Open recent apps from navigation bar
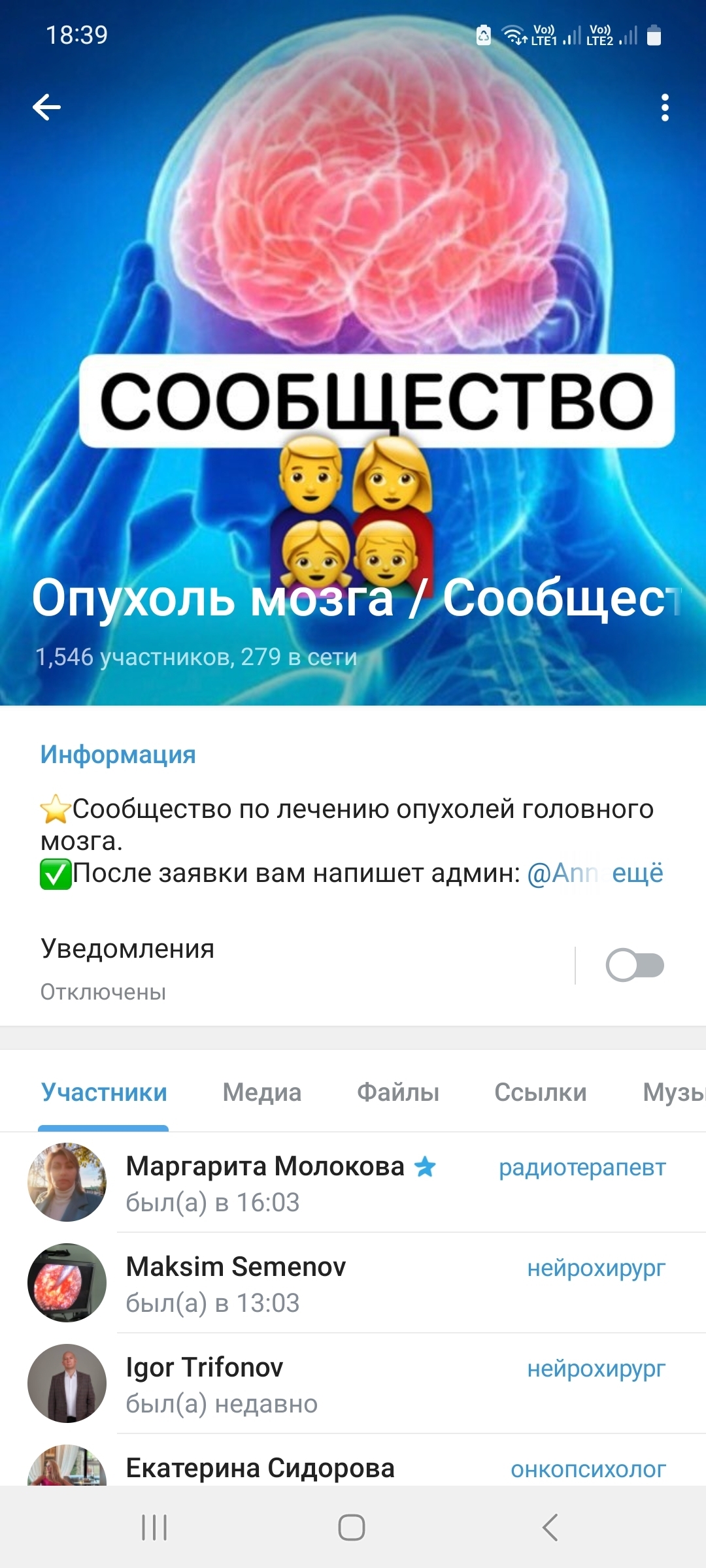The width and height of the screenshot is (706, 1568). point(155,1527)
